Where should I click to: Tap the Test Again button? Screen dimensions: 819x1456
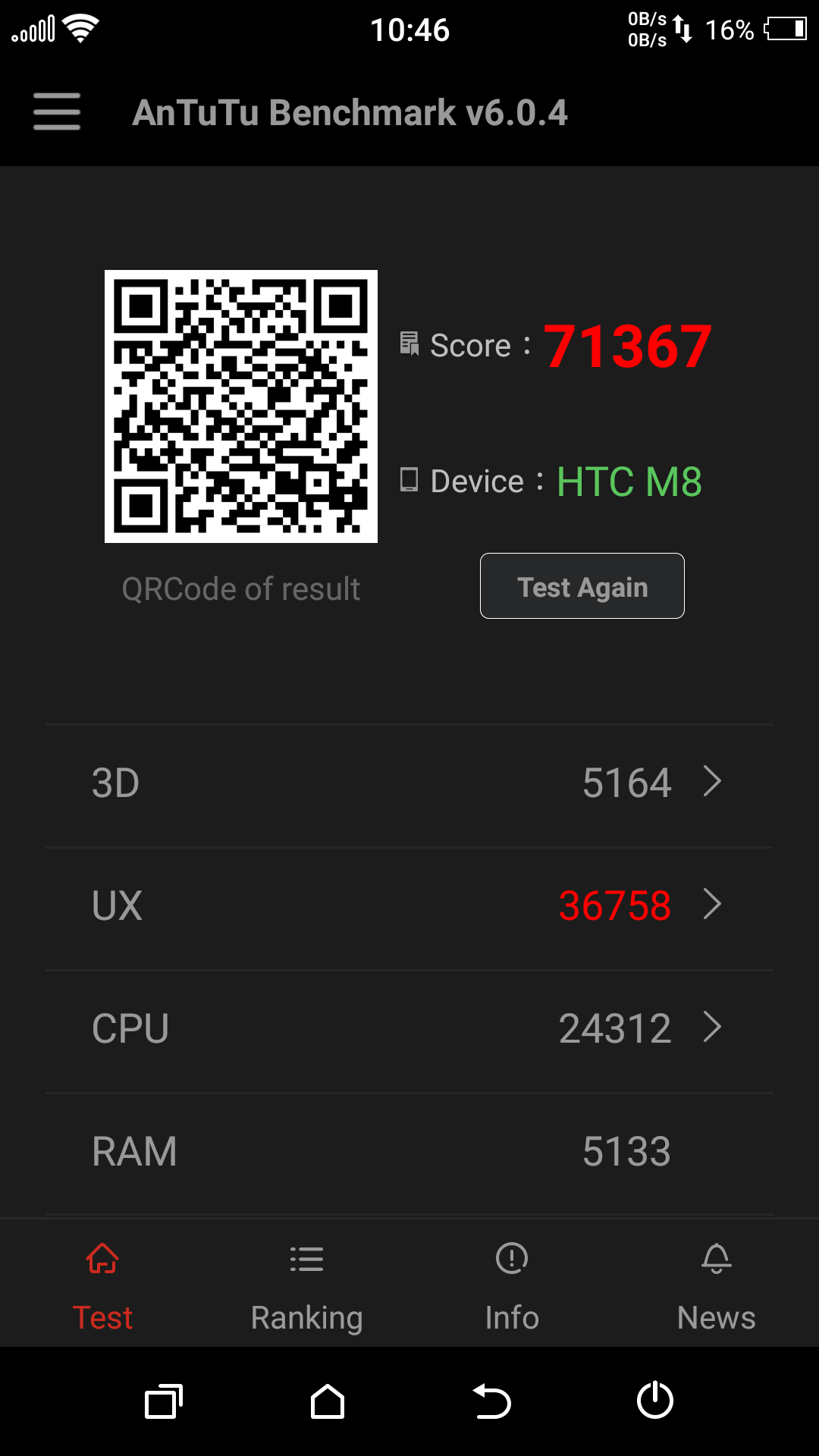point(582,586)
